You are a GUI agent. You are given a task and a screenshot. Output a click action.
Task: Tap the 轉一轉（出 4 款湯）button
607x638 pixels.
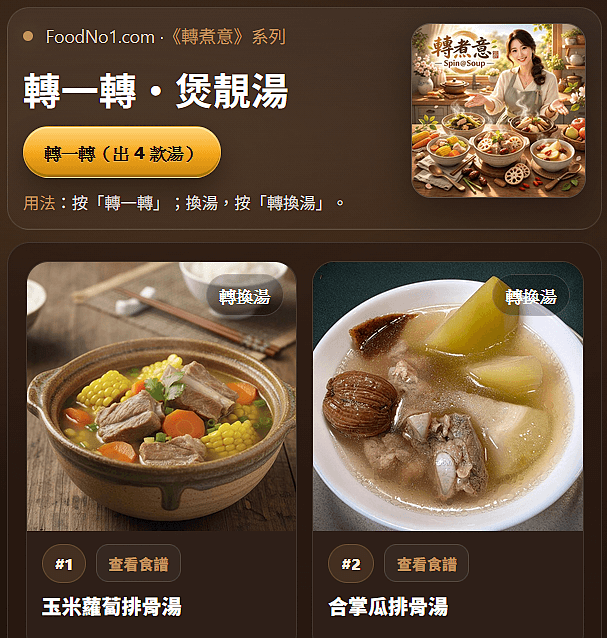(x=121, y=153)
